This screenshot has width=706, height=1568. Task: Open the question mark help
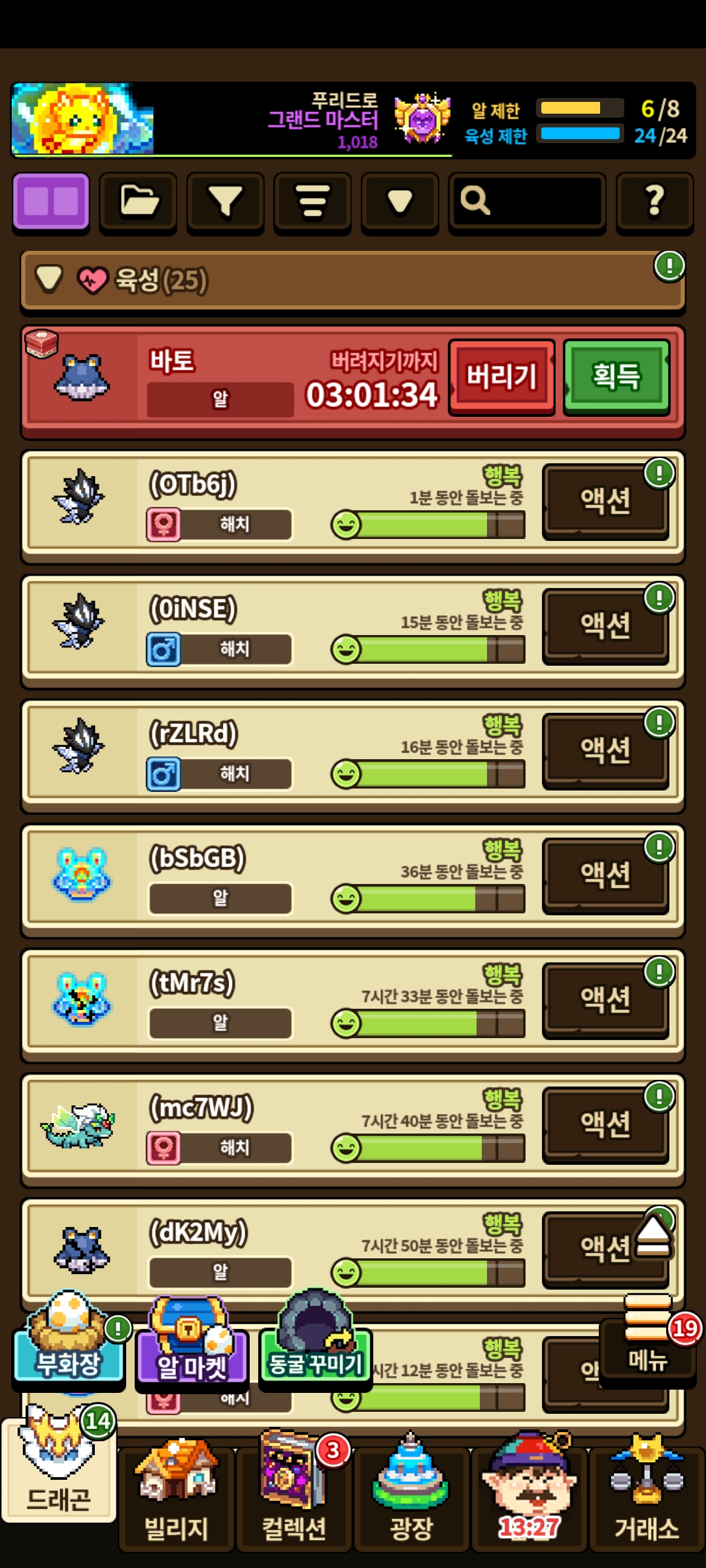pos(654,202)
